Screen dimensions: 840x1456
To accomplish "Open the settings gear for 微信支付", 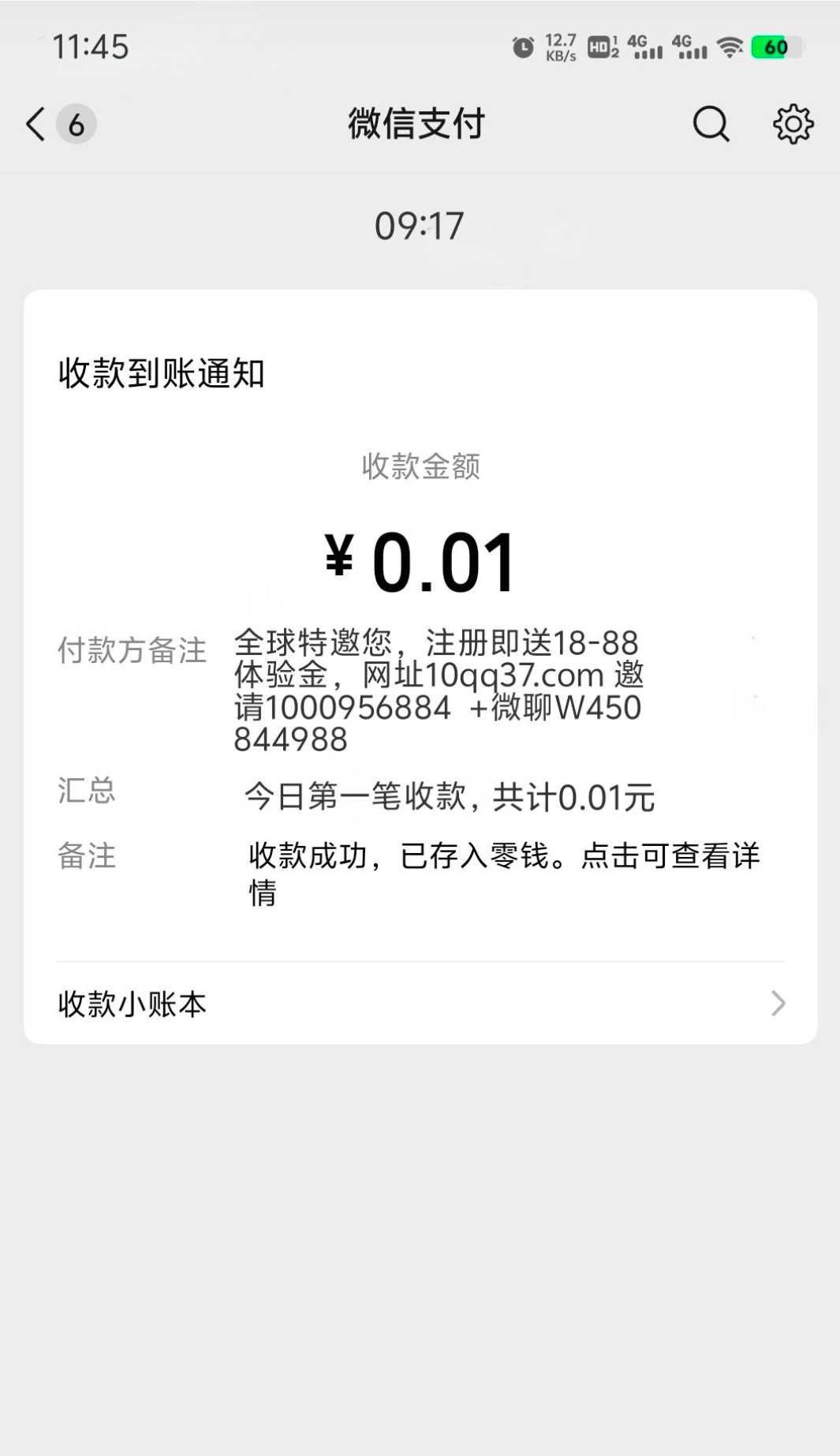I will pyautogui.click(x=795, y=125).
